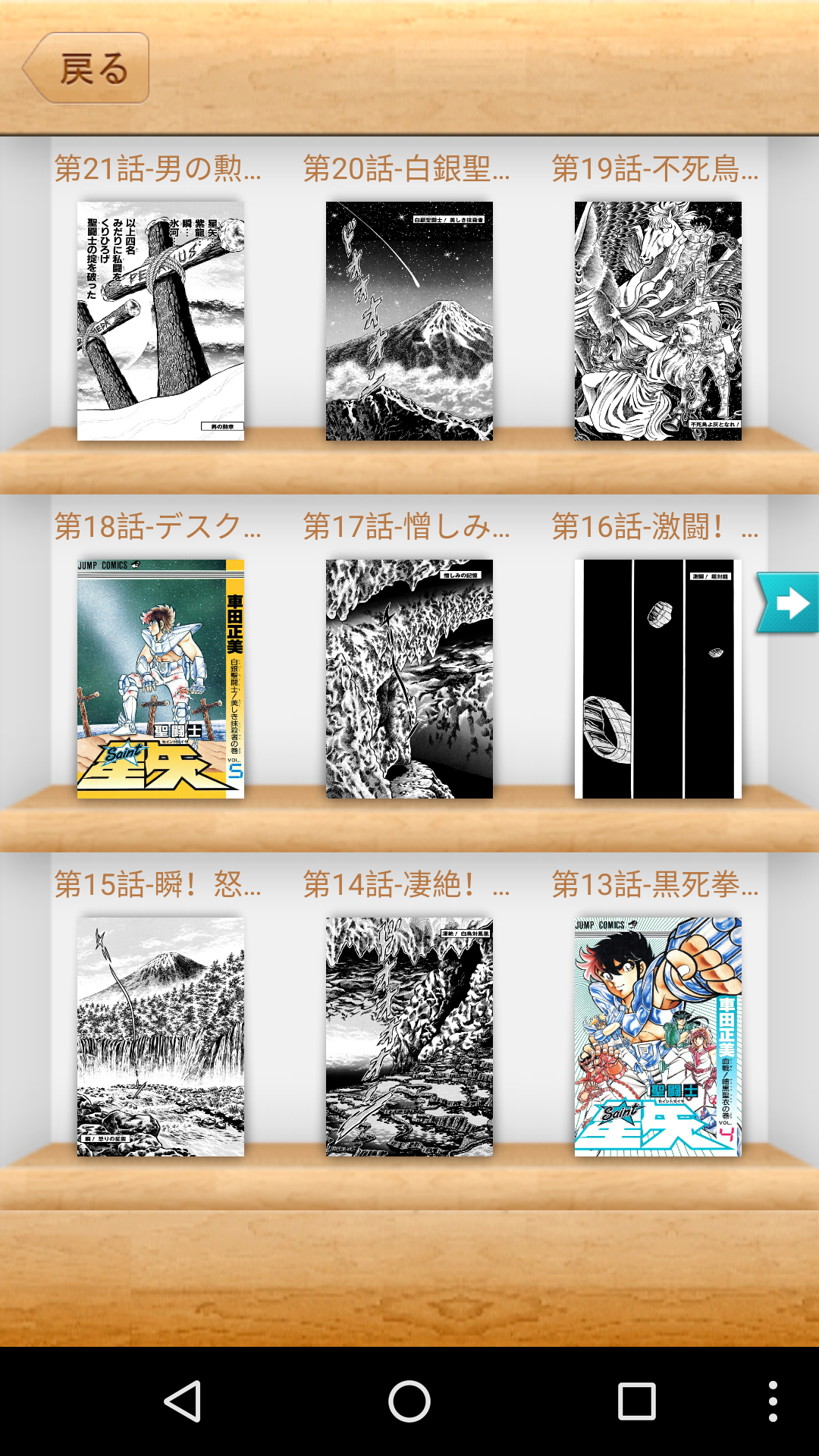The image size is (819, 1456).
Task: Open the system overflow menu dots
Action: (773, 1401)
